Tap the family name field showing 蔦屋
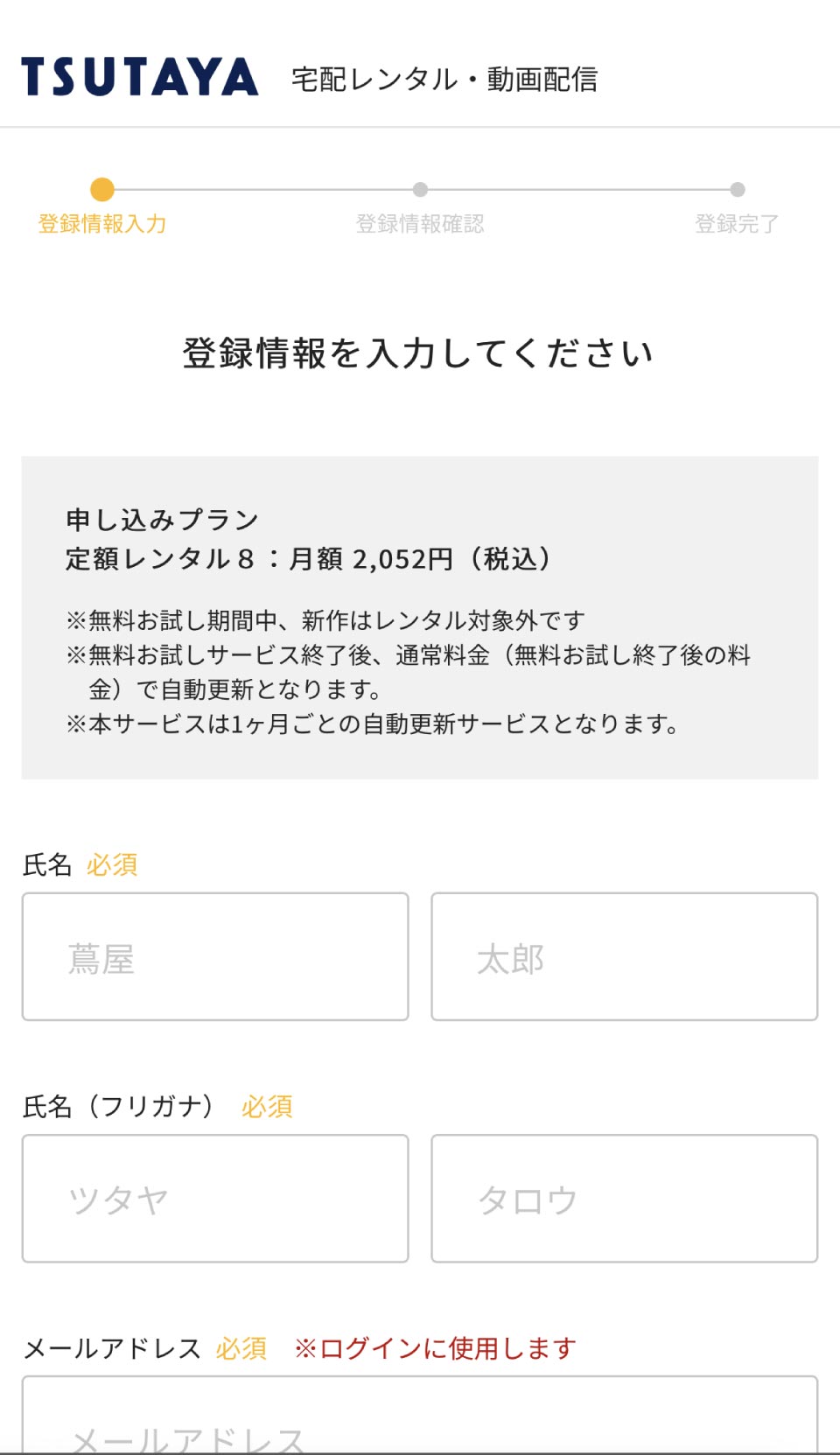 (x=215, y=956)
